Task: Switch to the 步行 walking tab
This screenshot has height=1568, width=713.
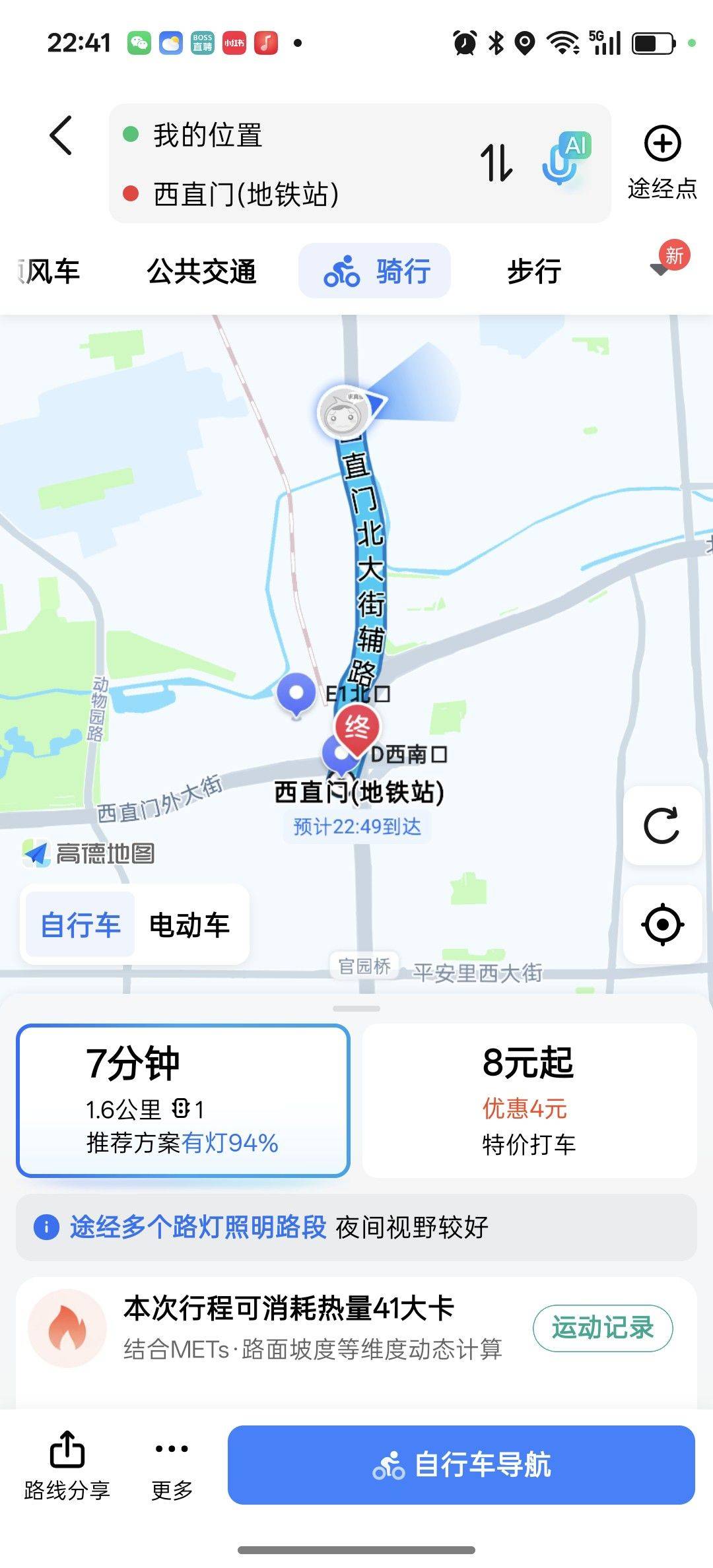Action: (x=534, y=271)
